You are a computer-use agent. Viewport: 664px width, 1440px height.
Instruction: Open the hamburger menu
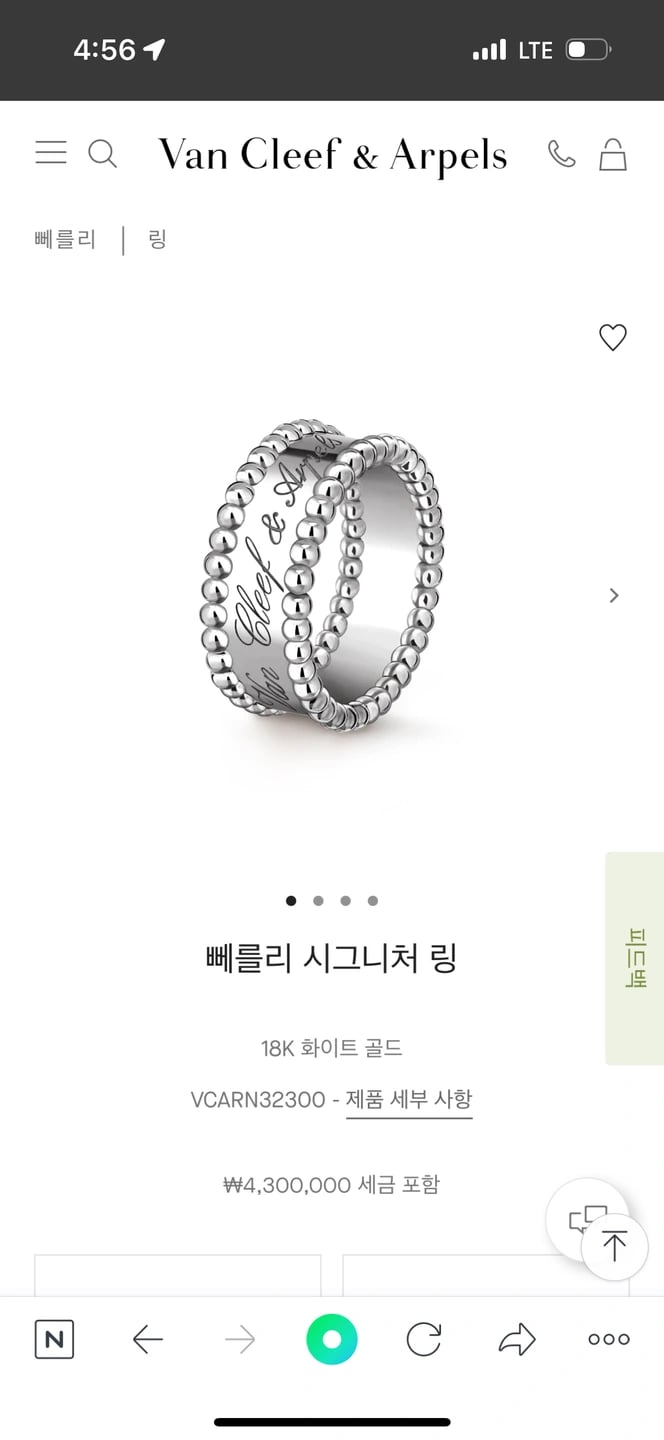pyautogui.click(x=51, y=153)
